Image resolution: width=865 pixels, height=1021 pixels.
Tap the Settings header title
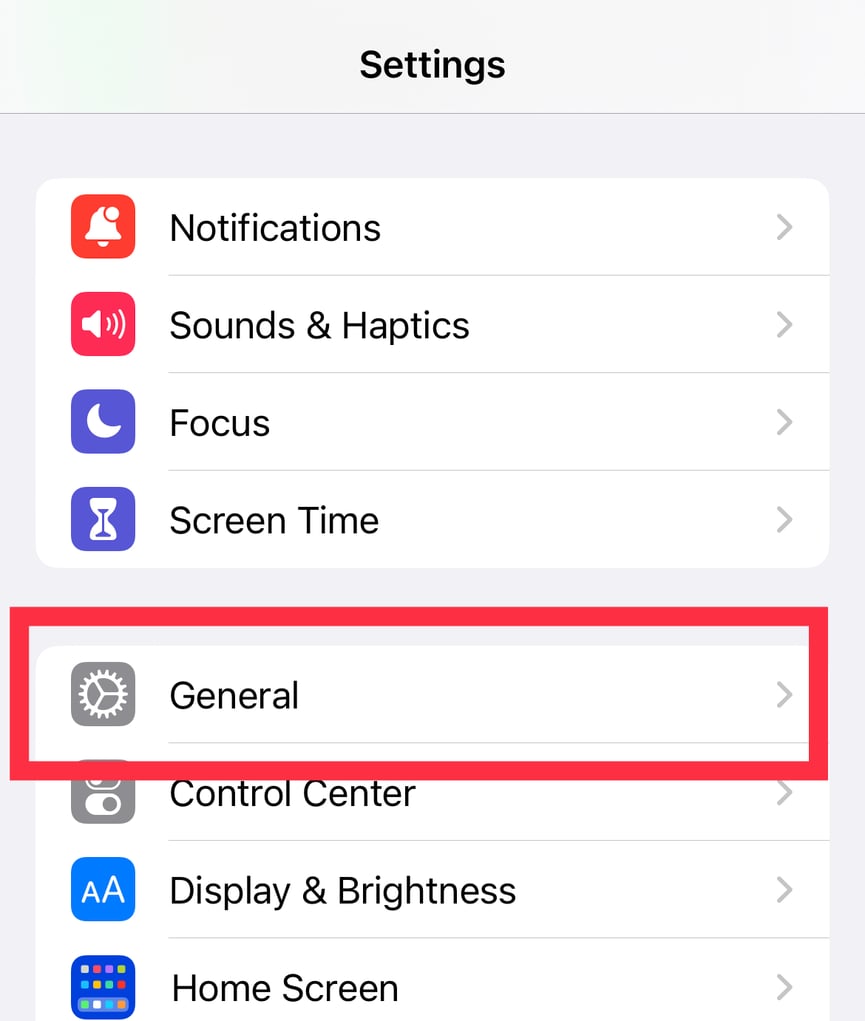[x=432, y=64]
